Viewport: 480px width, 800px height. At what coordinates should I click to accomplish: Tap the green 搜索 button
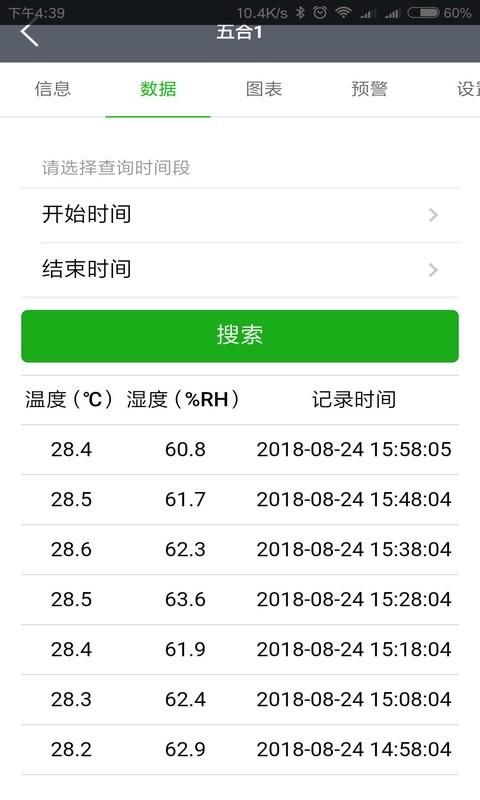coord(240,336)
